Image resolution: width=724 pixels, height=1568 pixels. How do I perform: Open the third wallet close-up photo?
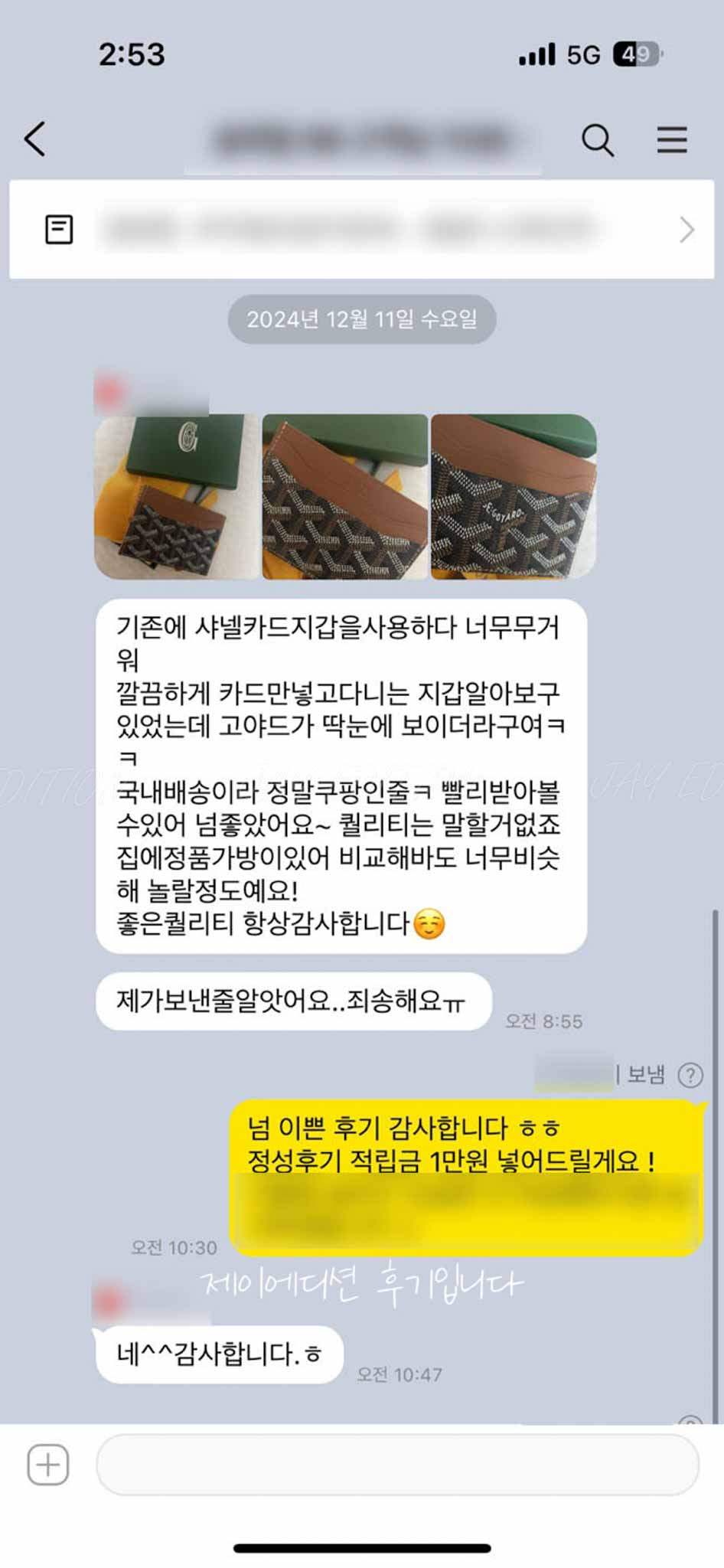click(514, 496)
